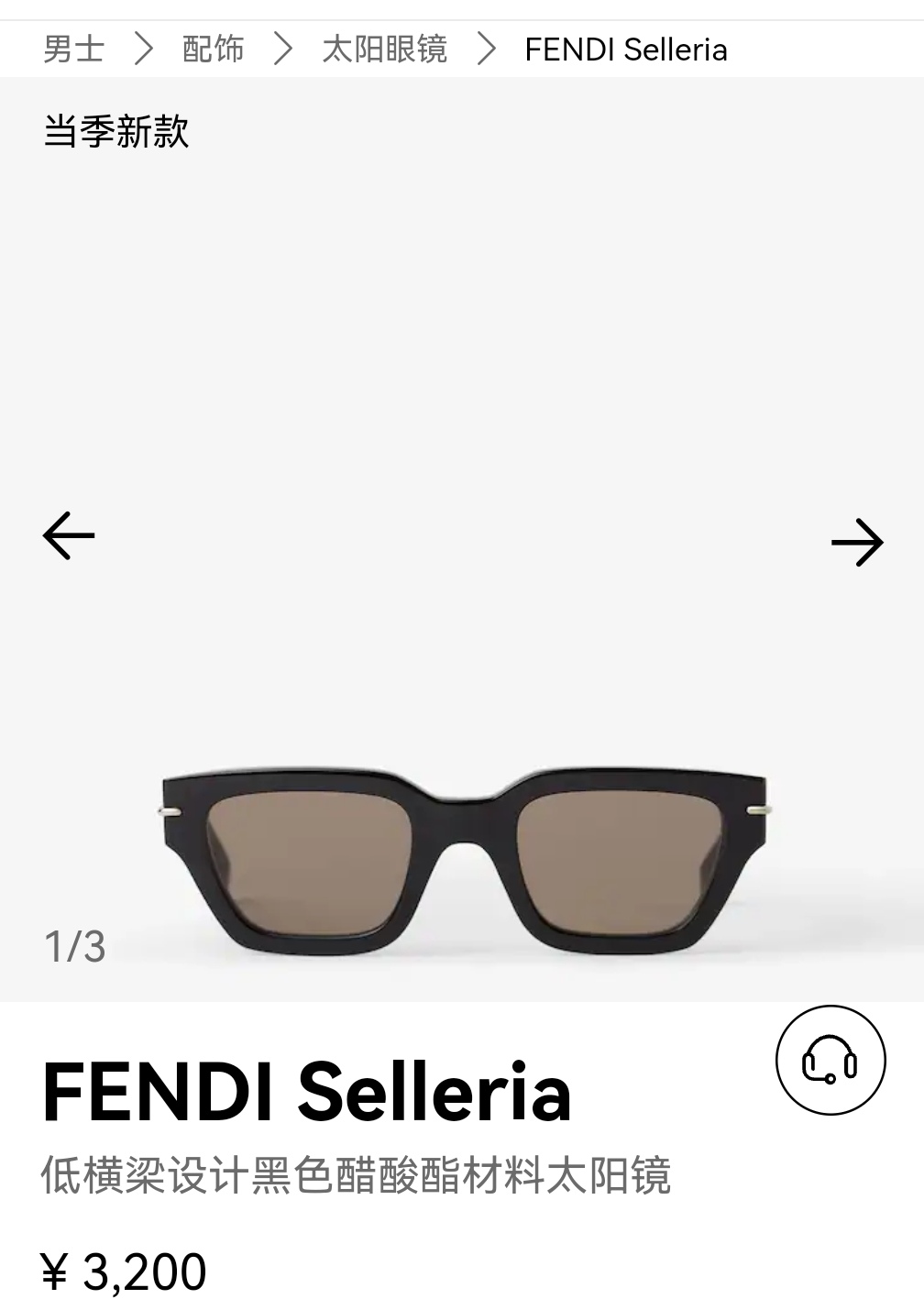Screen dimensions: 924x1310
Task: Open the 配饰 breadcrumb link
Action: point(213,49)
